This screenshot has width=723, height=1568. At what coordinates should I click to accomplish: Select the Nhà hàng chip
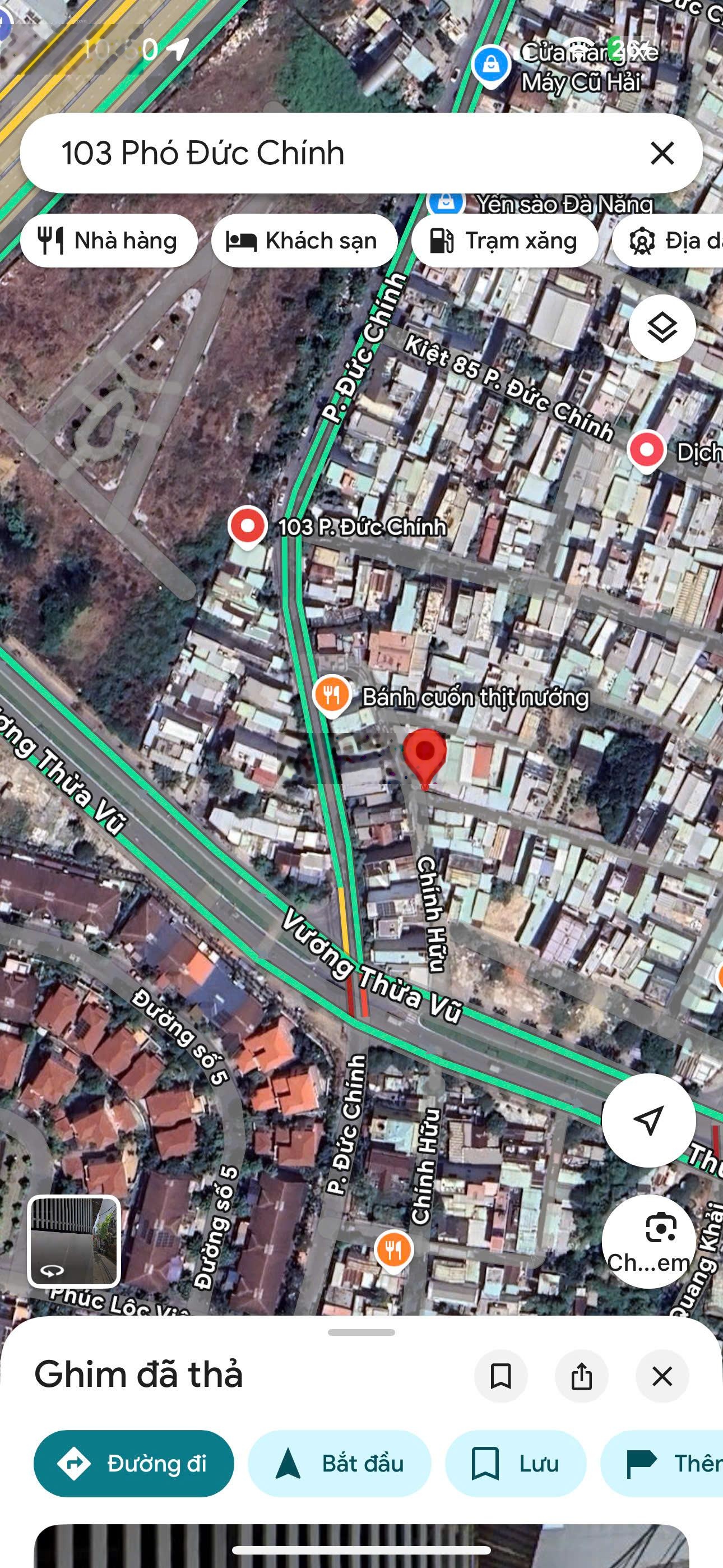108,241
